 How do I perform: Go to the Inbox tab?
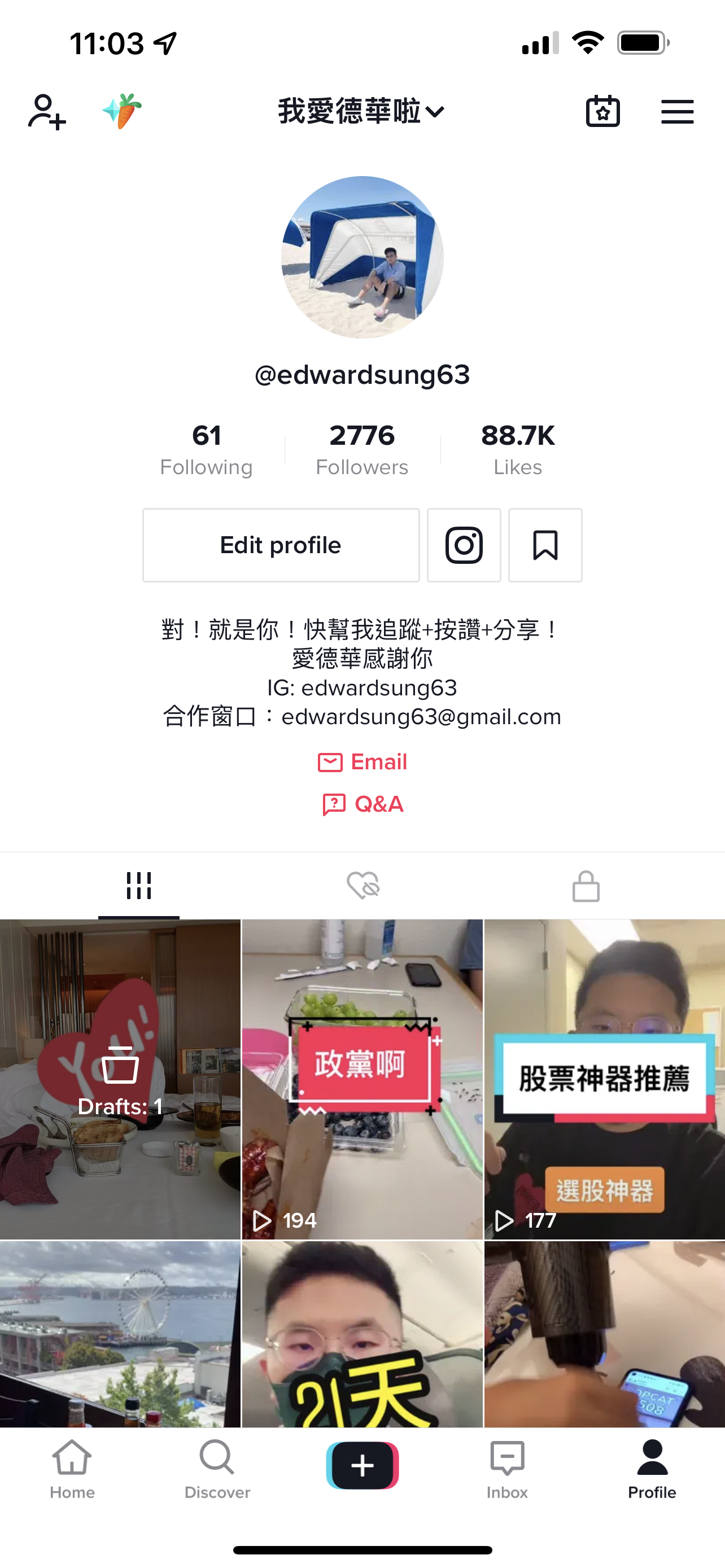(506, 1469)
